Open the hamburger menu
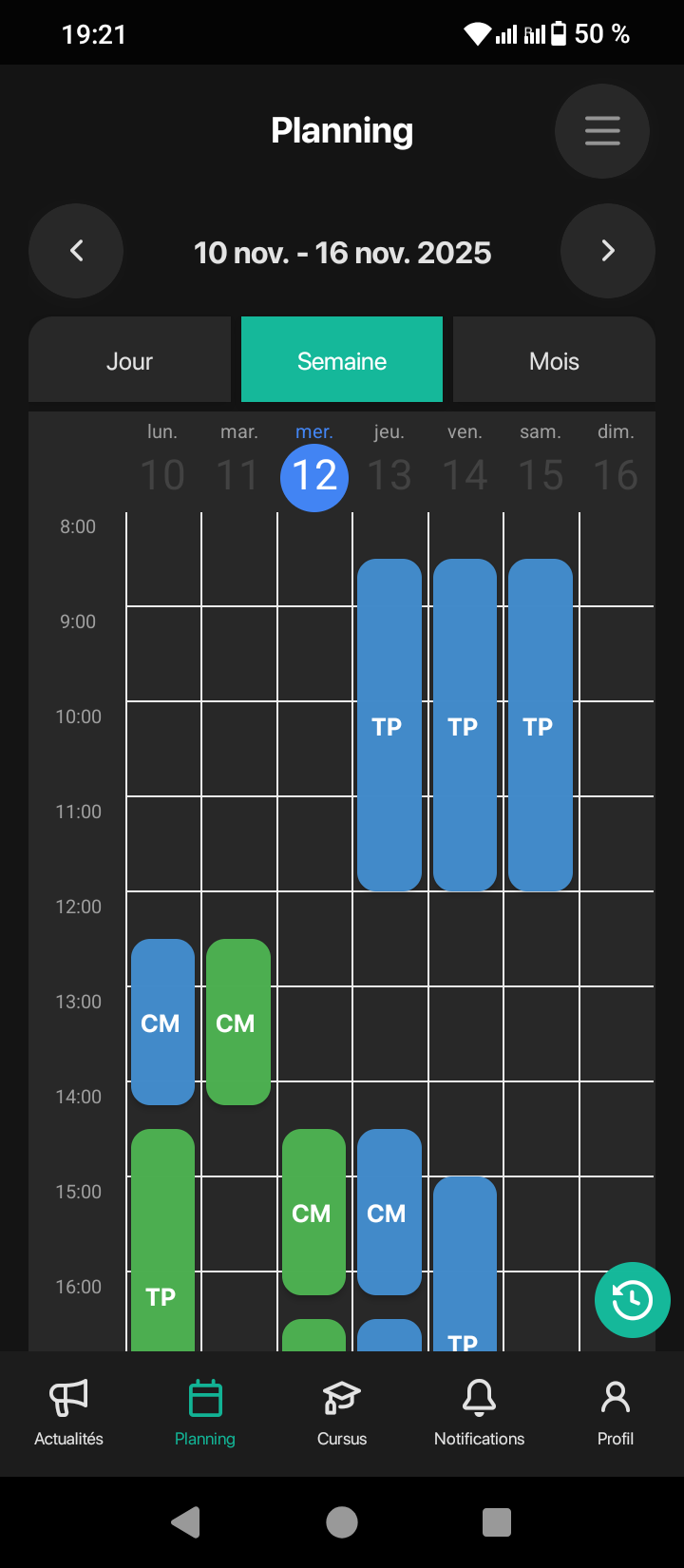The image size is (684, 1568). tap(602, 131)
